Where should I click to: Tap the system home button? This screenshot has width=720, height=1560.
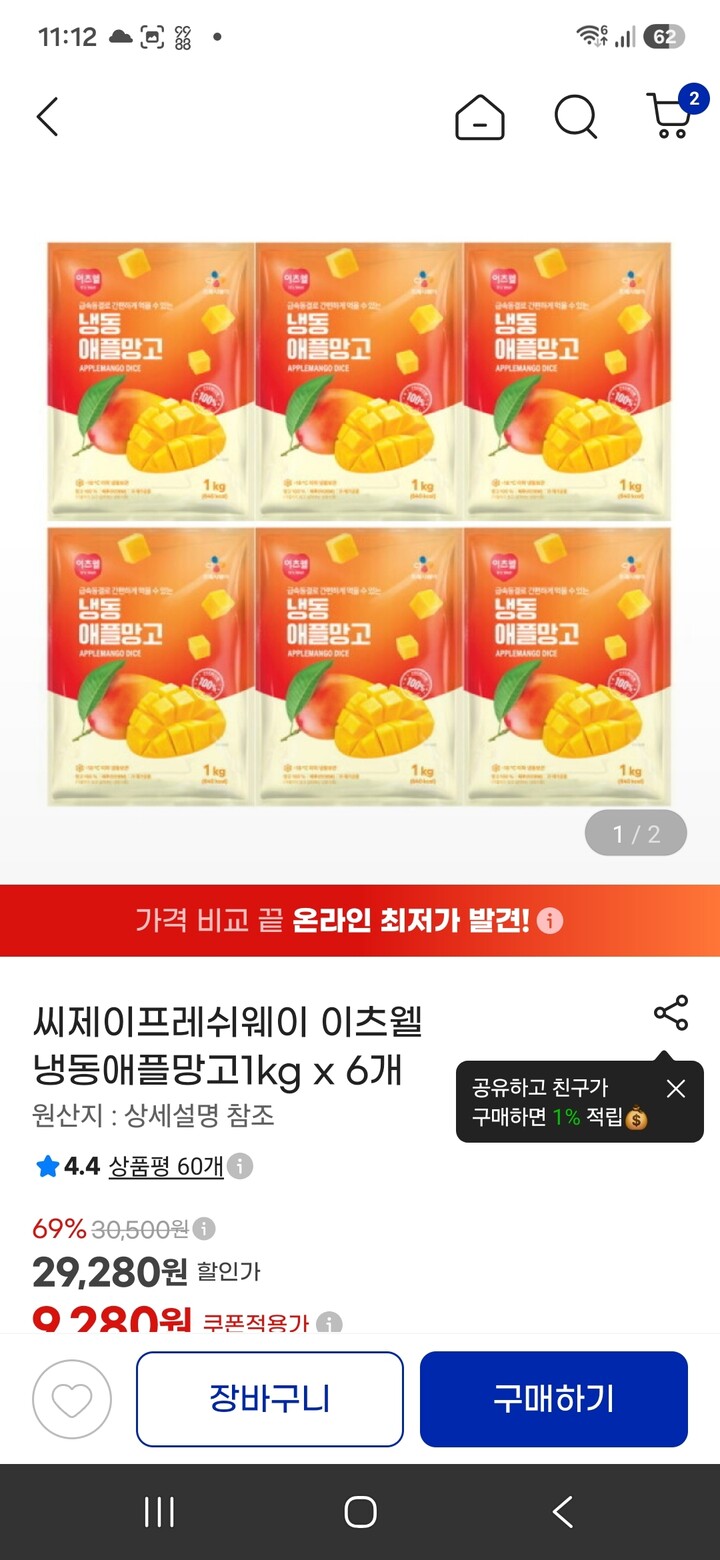click(x=360, y=1512)
